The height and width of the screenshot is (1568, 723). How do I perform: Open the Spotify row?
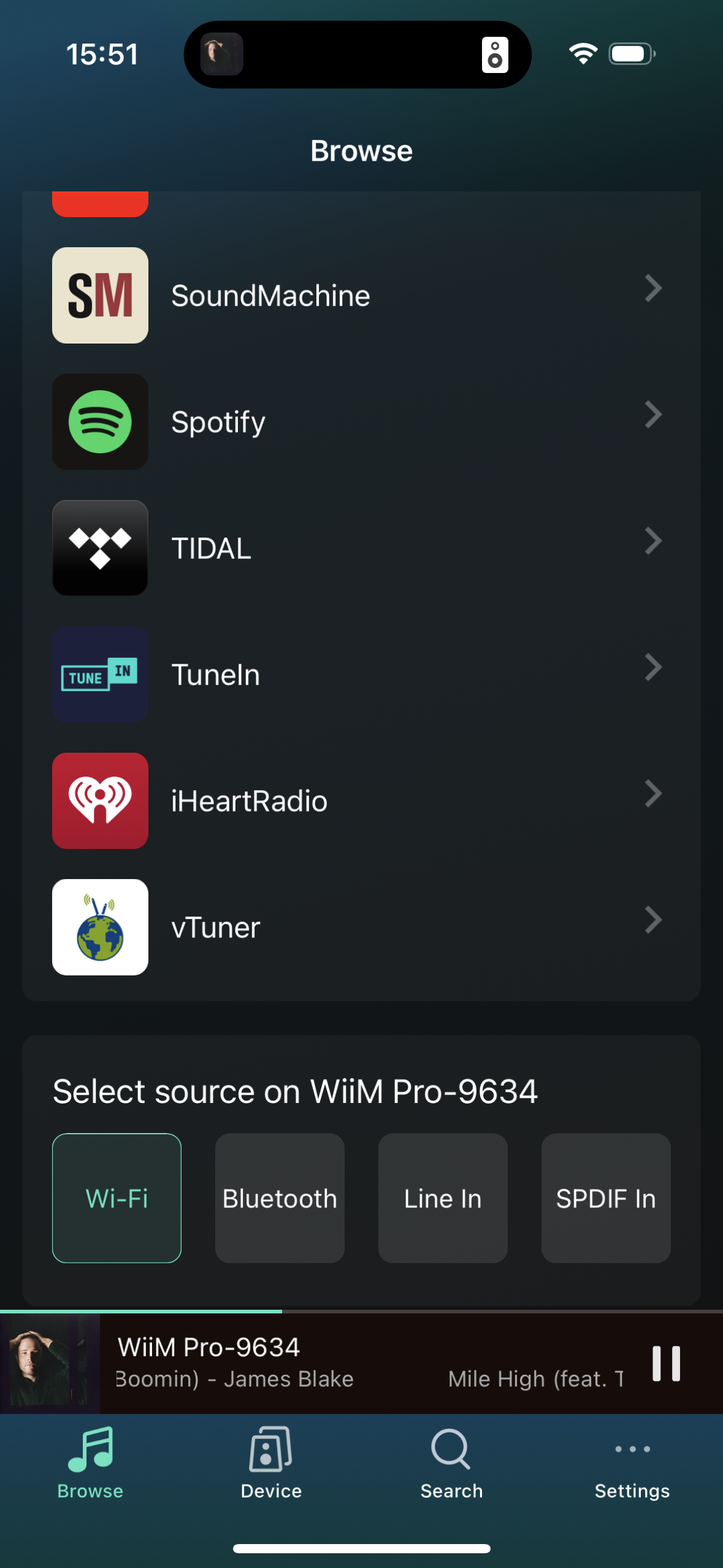coord(361,422)
